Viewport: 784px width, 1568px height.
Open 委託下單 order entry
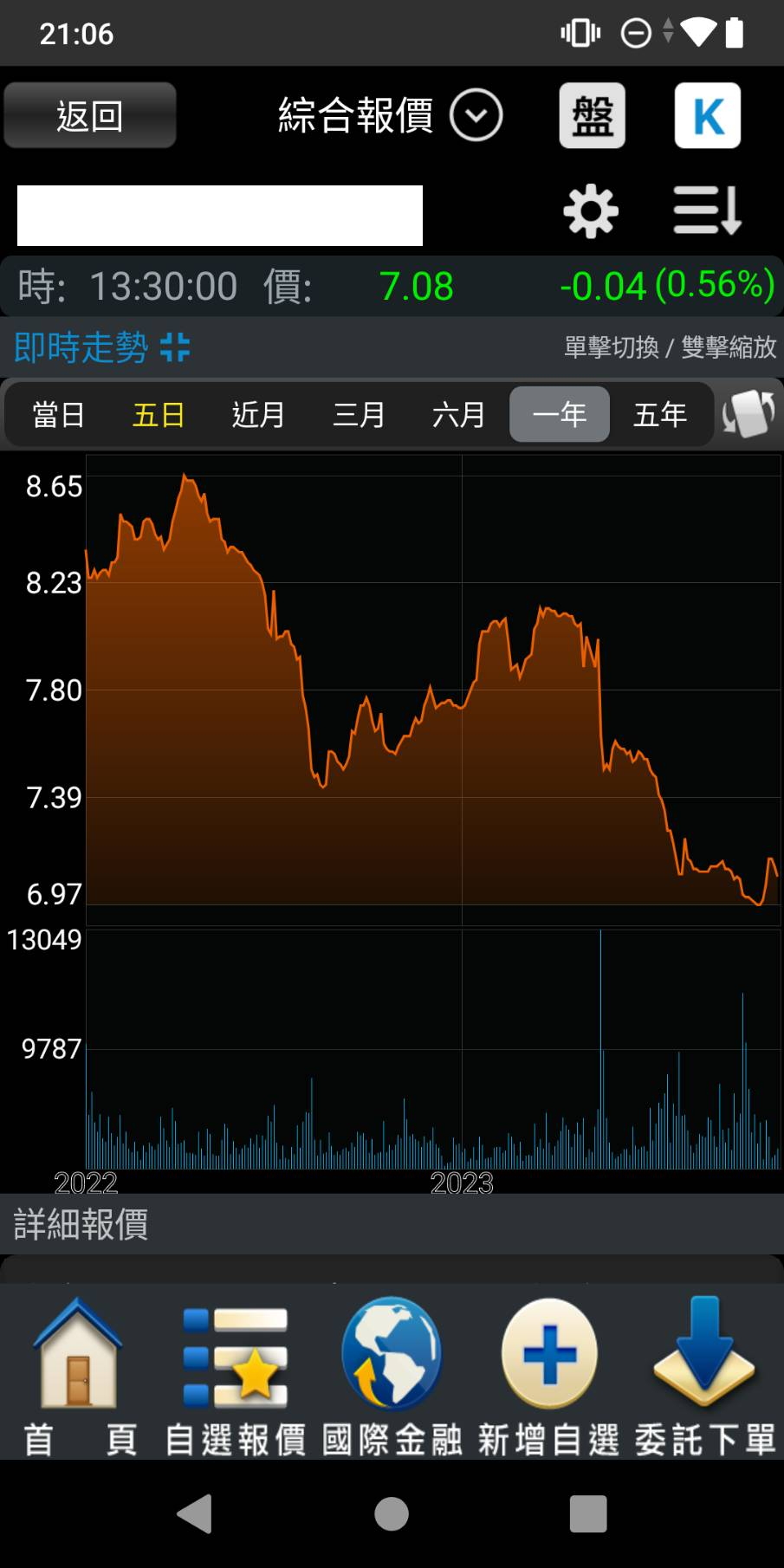pos(704,1377)
